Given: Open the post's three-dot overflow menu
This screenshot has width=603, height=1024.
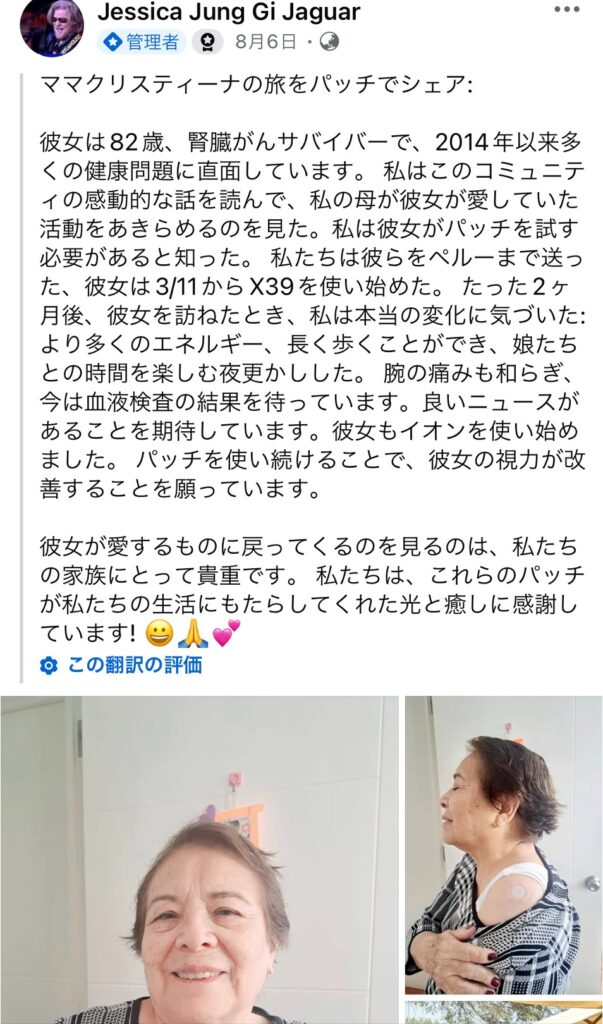Looking at the screenshot, I should 567,10.
